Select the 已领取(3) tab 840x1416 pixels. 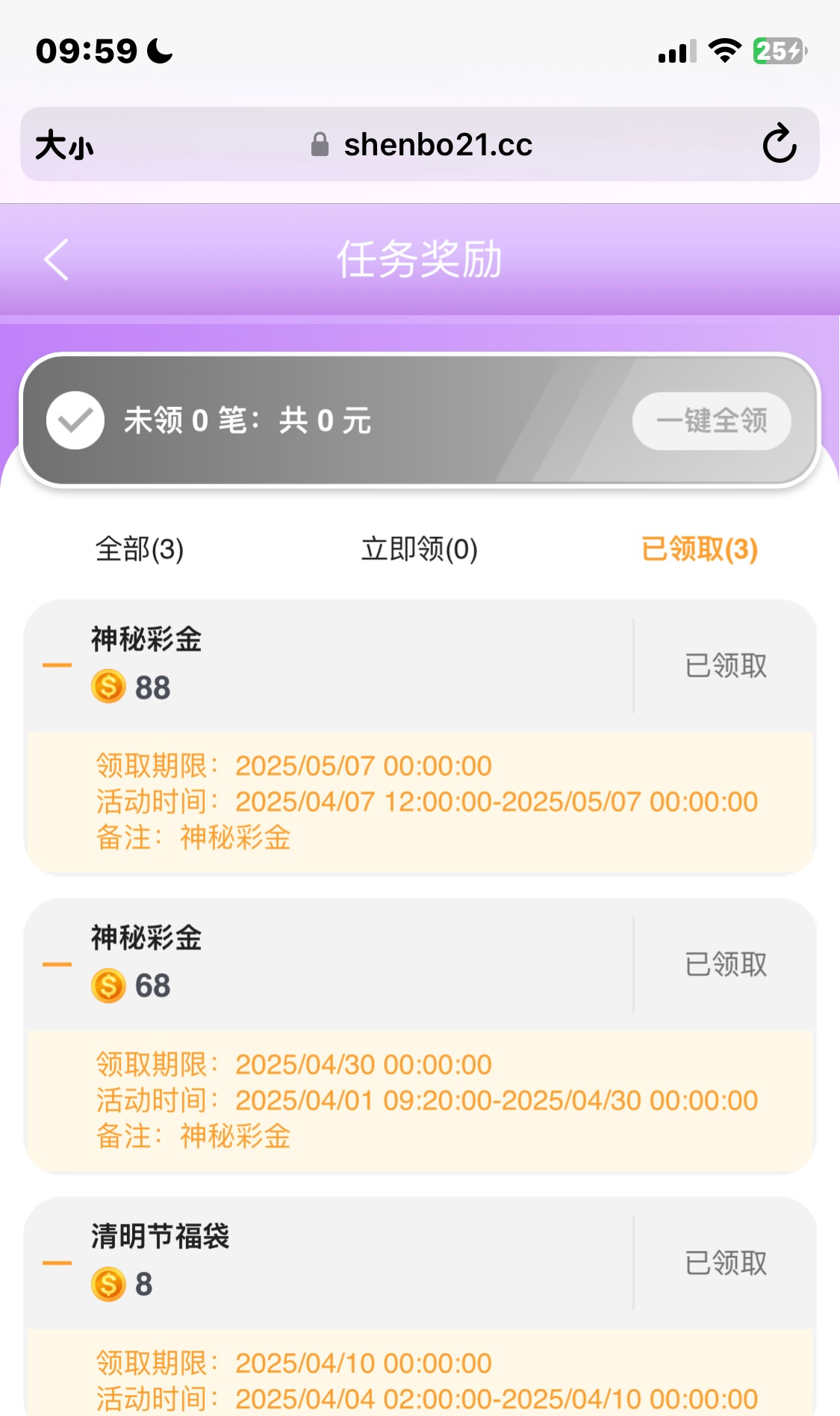[700, 549]
